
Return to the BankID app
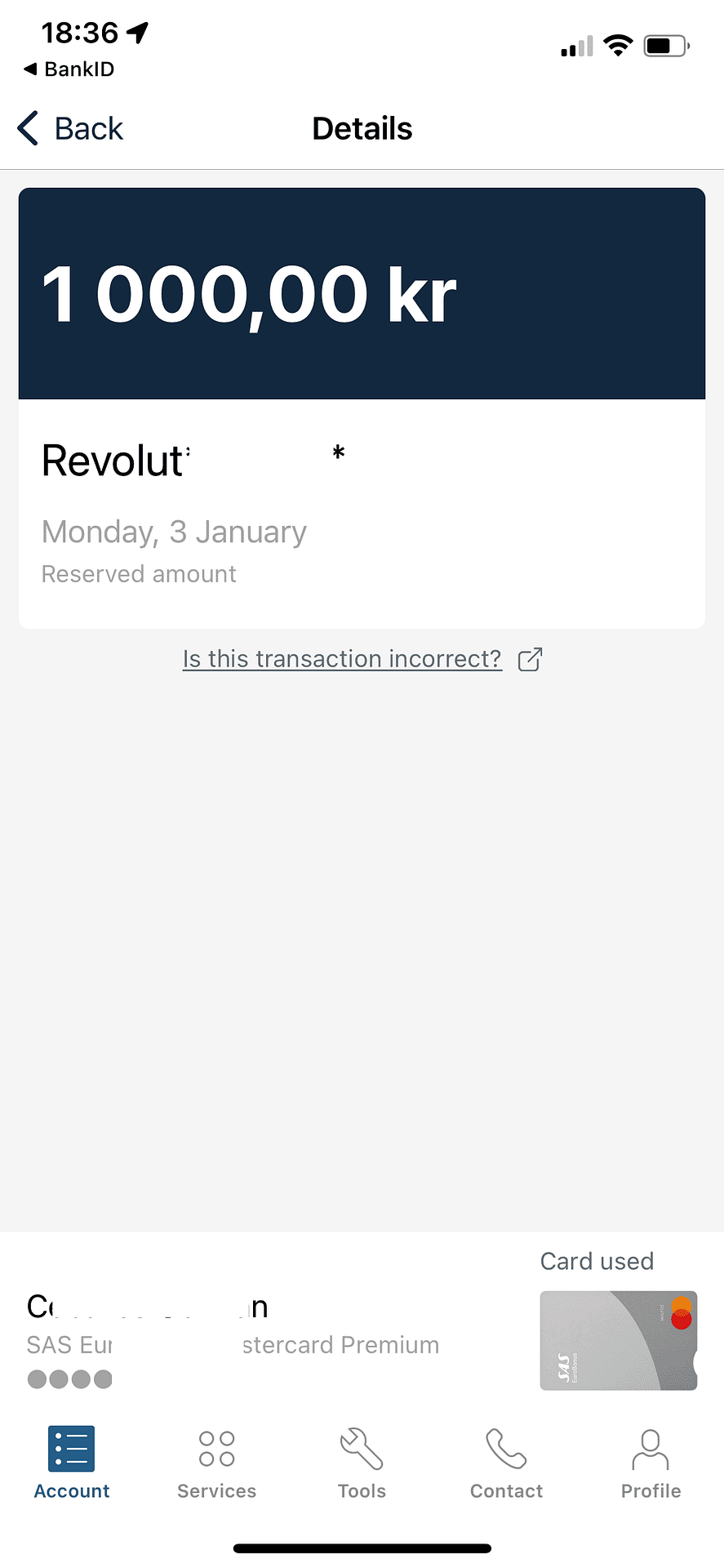tap(69, 69)
